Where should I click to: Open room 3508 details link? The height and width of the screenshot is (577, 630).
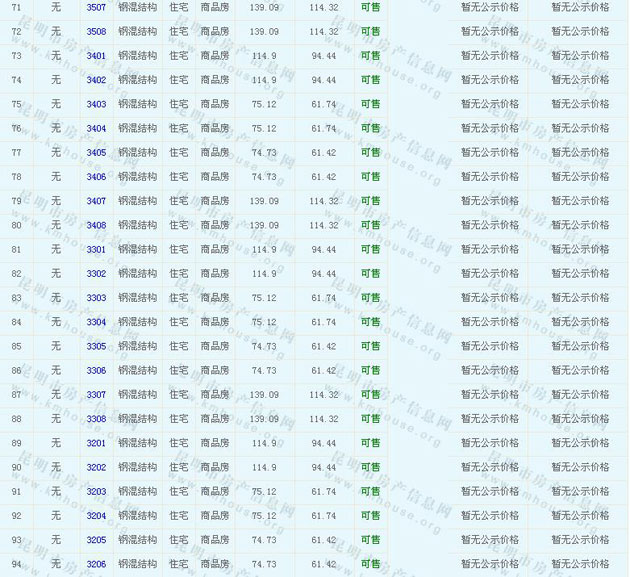(x=96, y=31)
